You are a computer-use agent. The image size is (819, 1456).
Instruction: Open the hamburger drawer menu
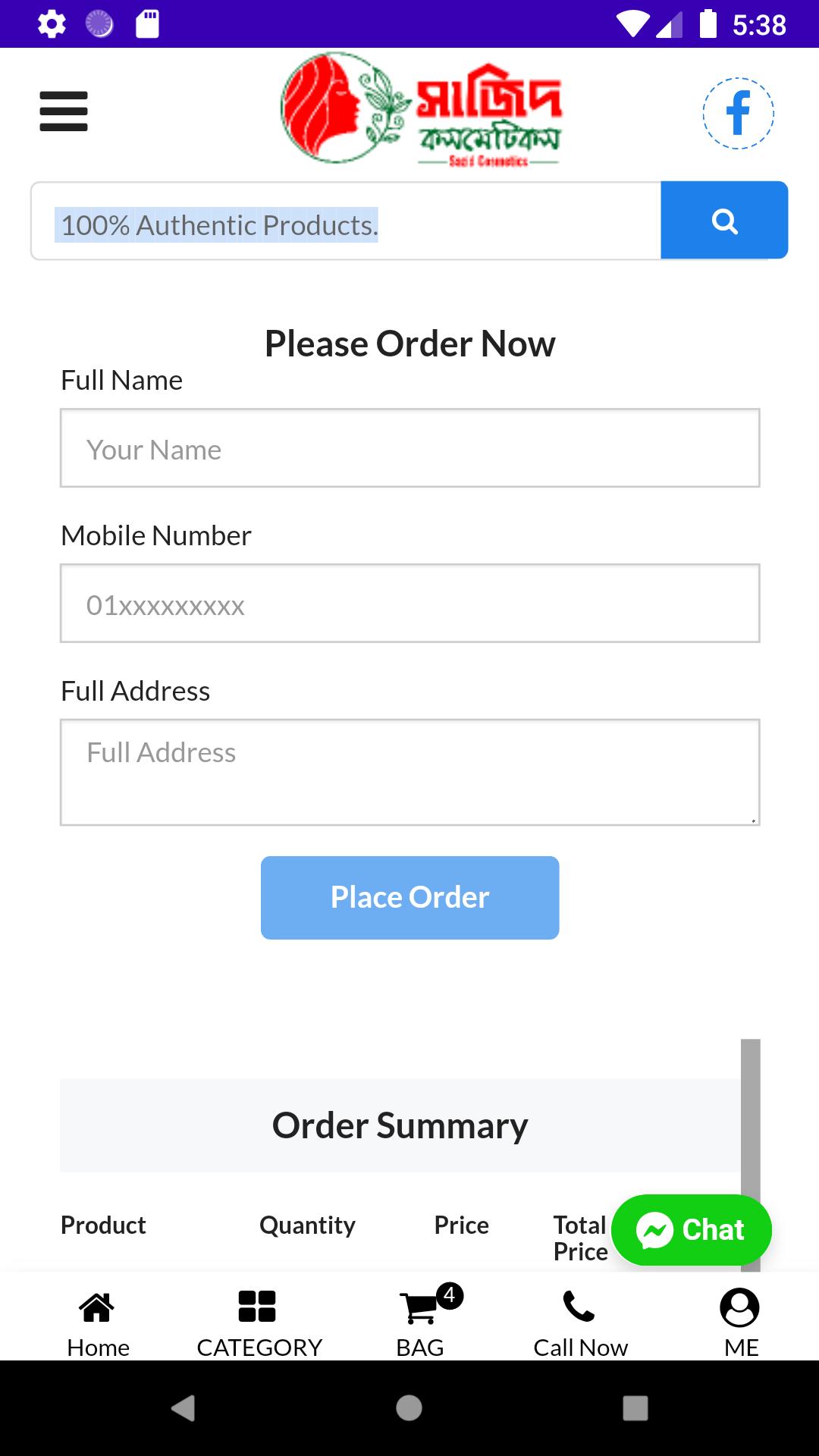pyautogui.click(x=64, y=111)
